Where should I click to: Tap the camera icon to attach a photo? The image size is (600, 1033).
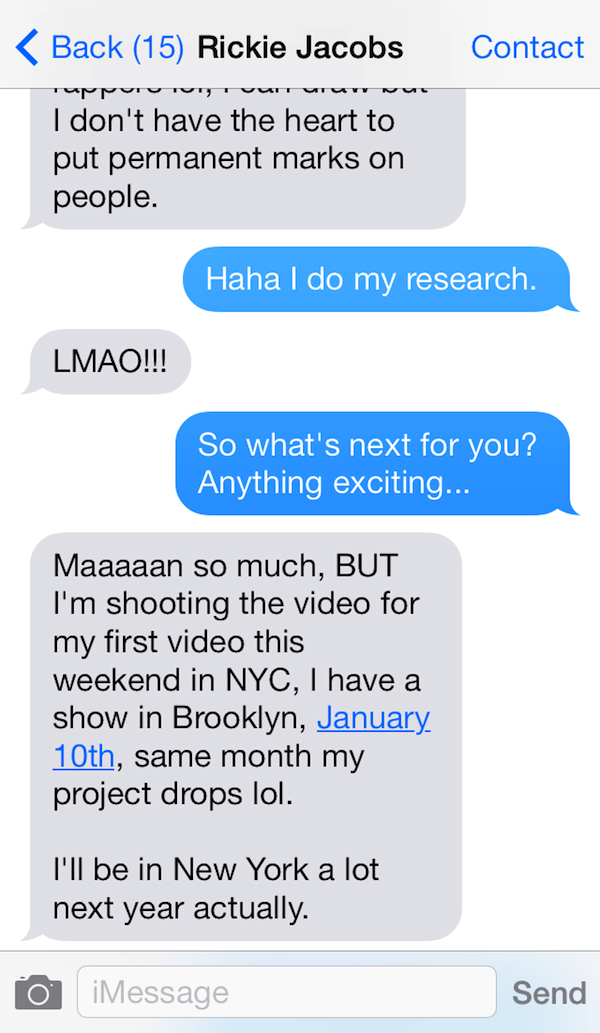39,992
